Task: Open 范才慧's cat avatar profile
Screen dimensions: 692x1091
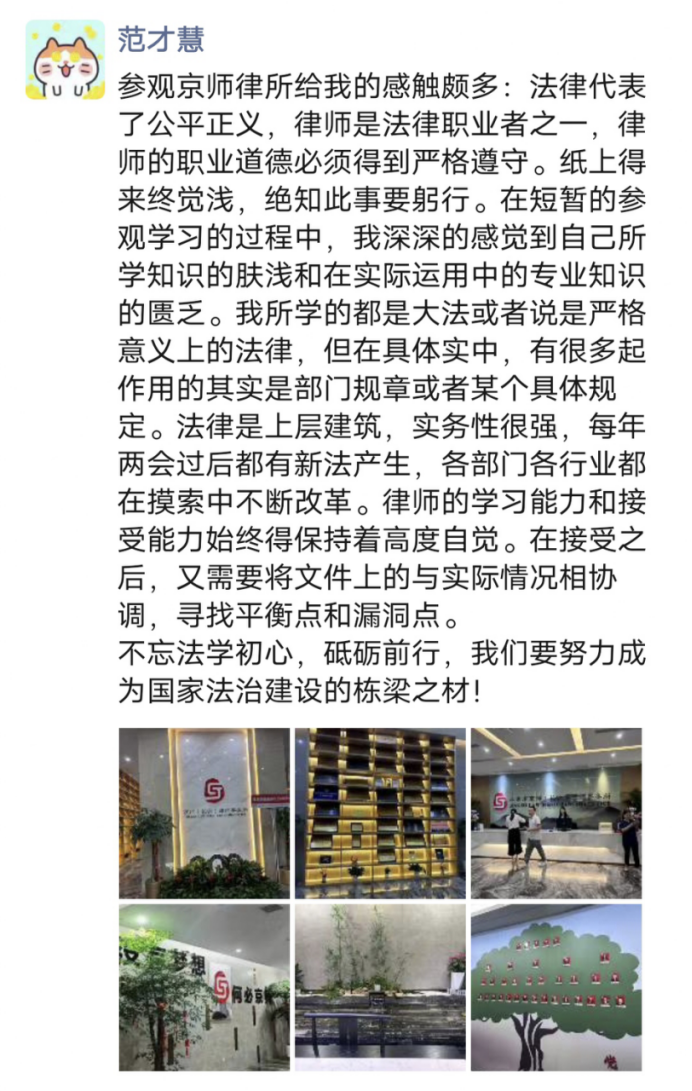Action: tap(63, 62)
